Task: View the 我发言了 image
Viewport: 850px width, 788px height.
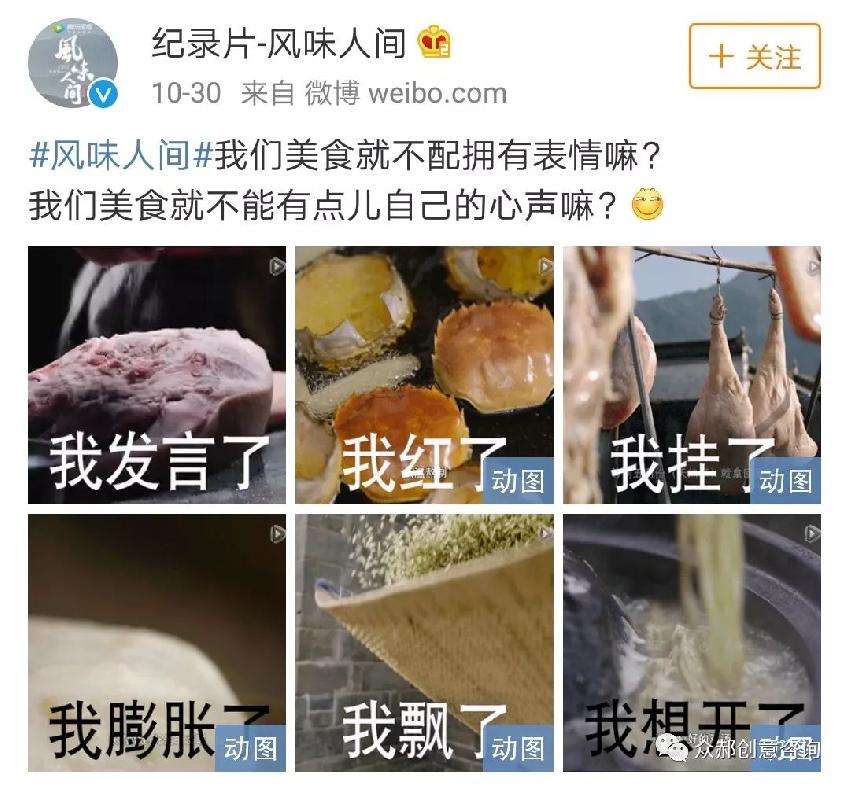Action: (157, 375)
